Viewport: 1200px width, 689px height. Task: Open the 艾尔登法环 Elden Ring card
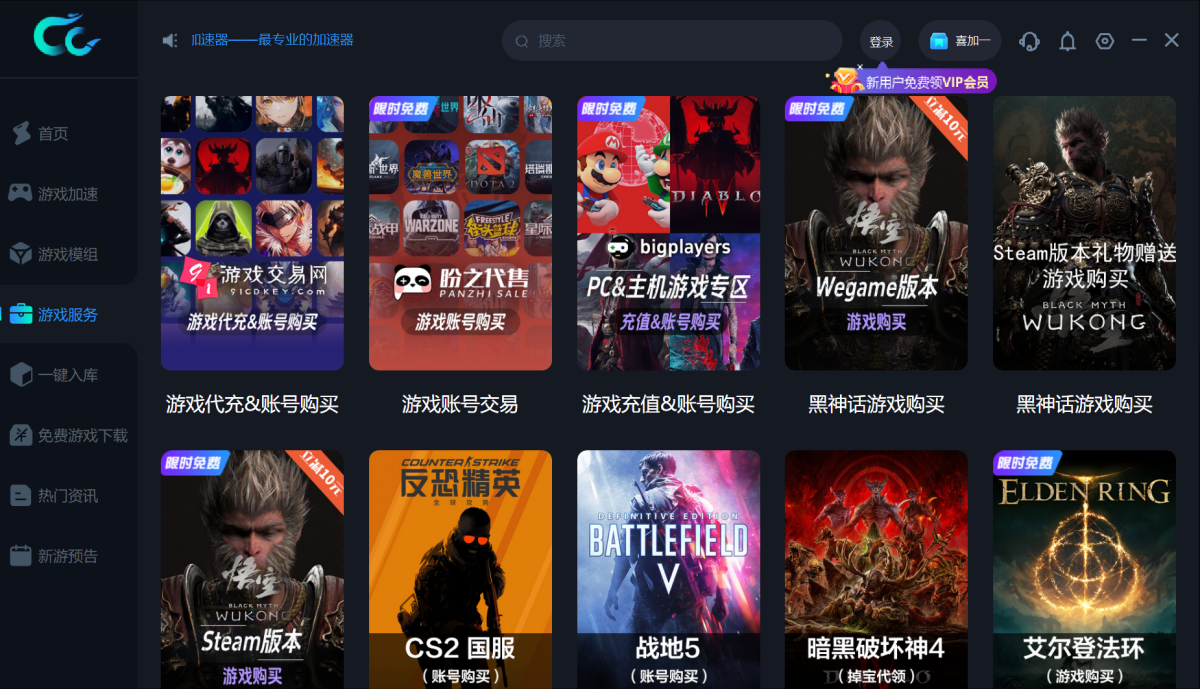[1084, 569]
